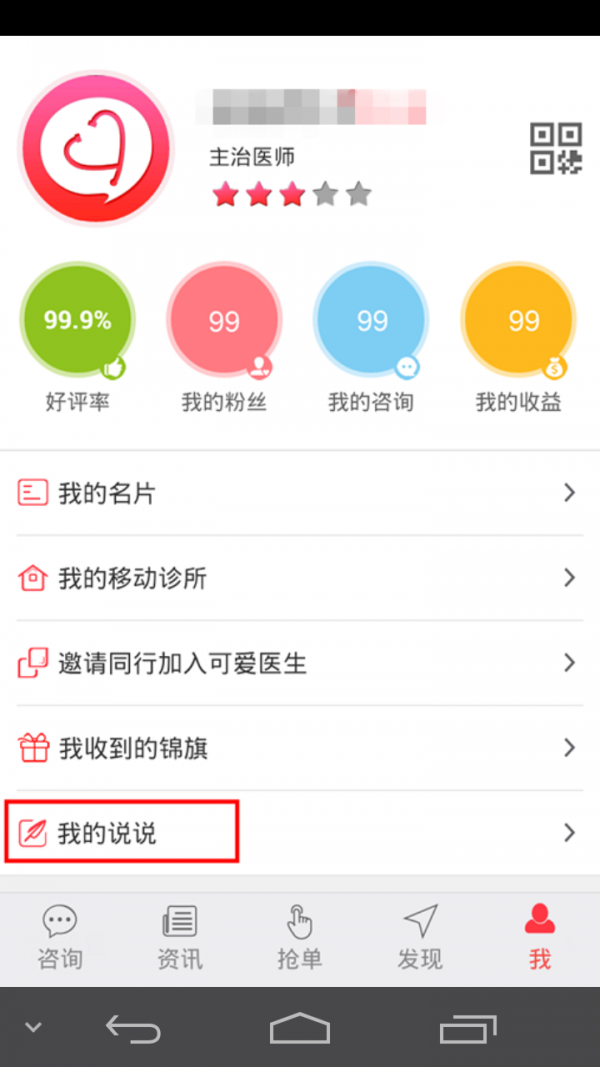Viewport: 600px width, 1067px height.
Task: Open the 我的名片 row
Action: (x=300, y=493)
